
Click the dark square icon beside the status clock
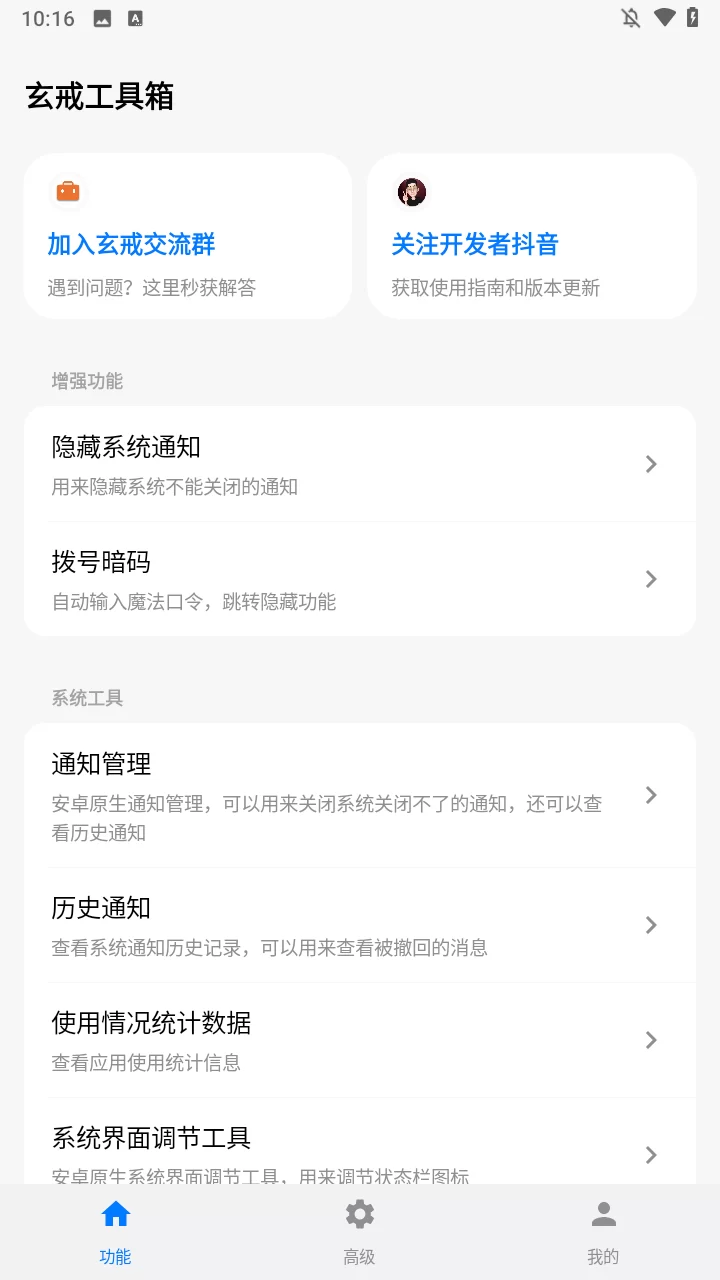tap(136, 17)
